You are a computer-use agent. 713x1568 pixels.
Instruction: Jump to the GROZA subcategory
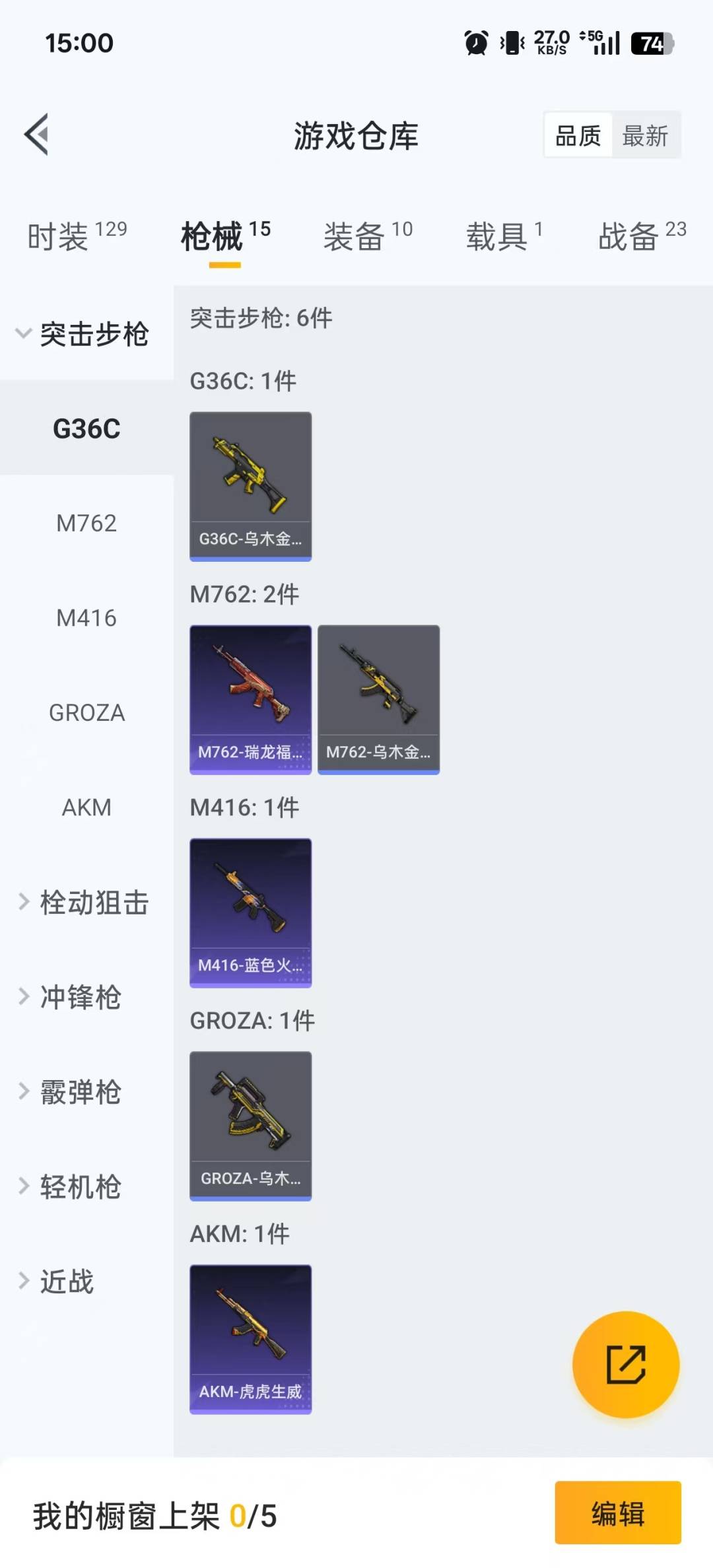(86, 713)
